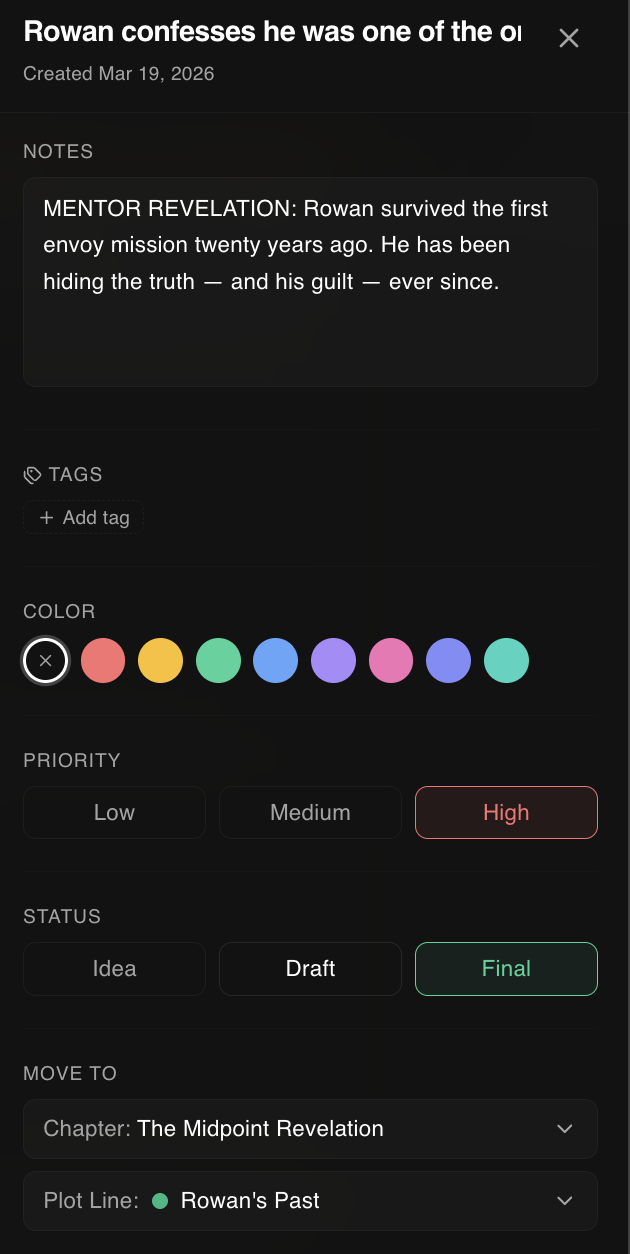630x1254 pixels.
Task: Choose the red color swatch
Action: 103,661
